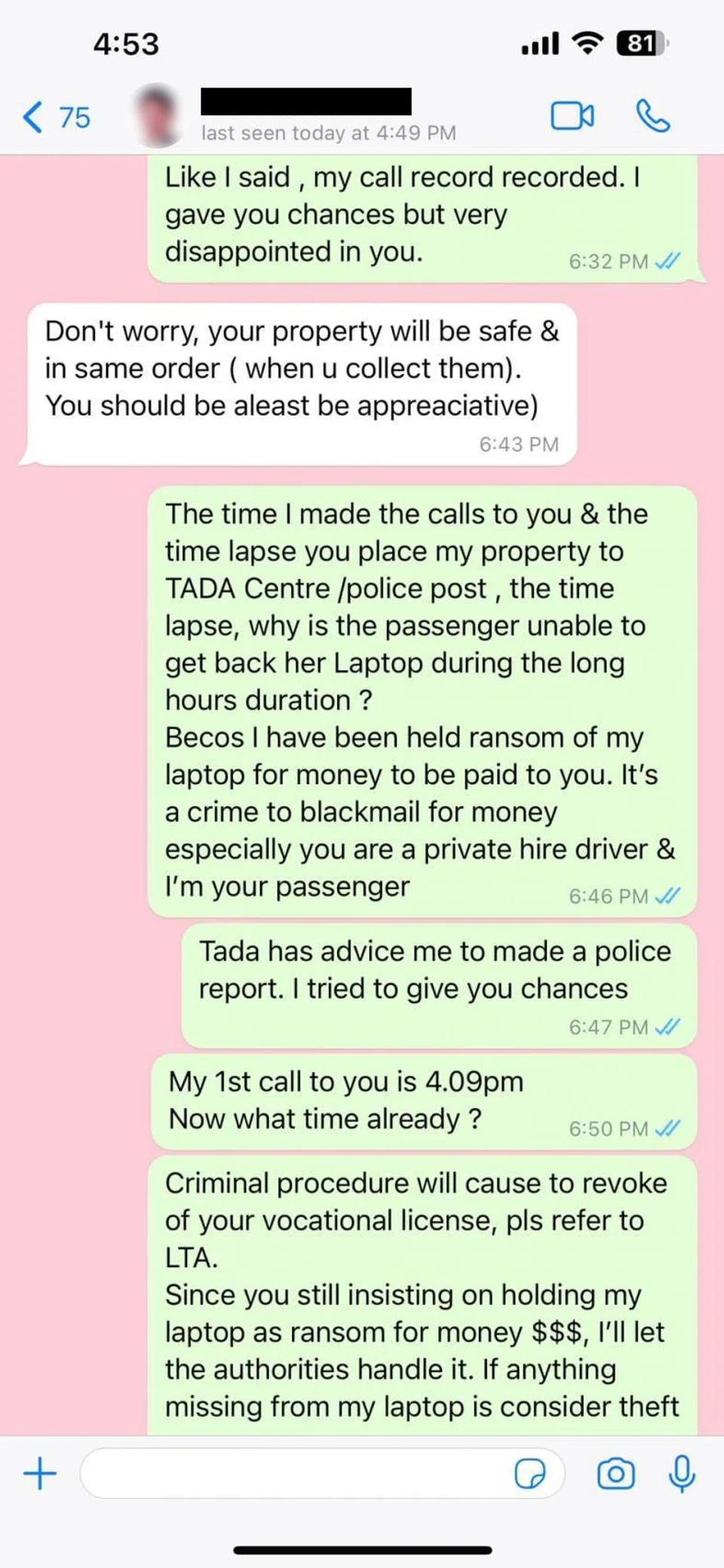Open contact info from last seen header
This screenshot has width=724, height=1568.
click(328, 133)
